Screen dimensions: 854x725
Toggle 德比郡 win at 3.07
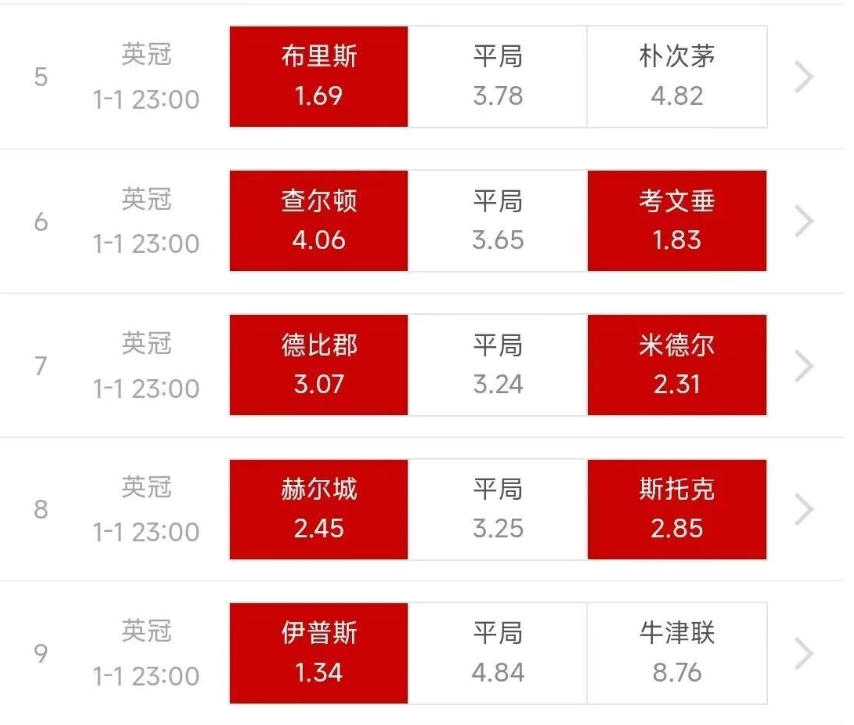[x=318, y=365]
